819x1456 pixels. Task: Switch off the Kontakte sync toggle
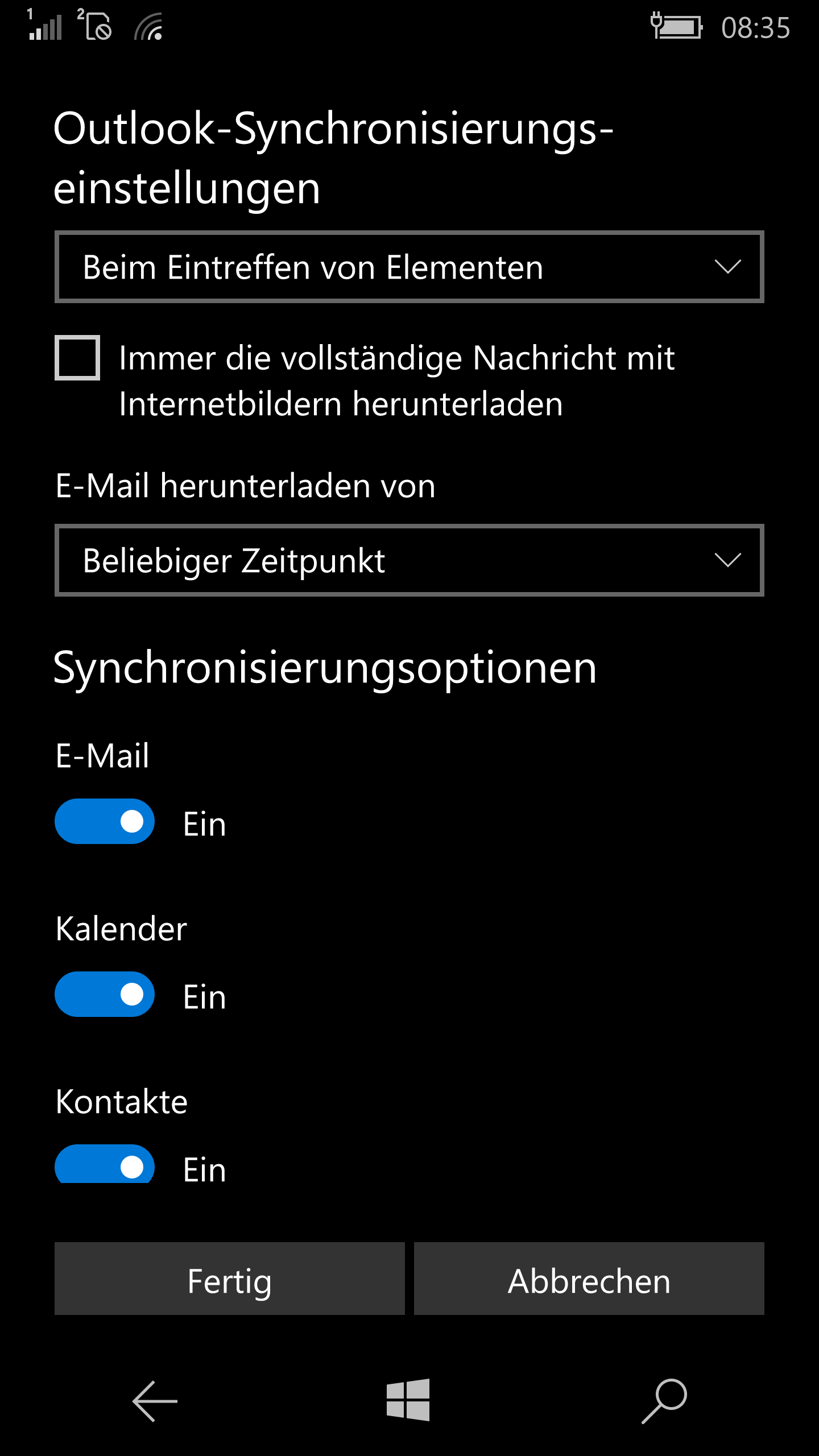click(105, 1164)
